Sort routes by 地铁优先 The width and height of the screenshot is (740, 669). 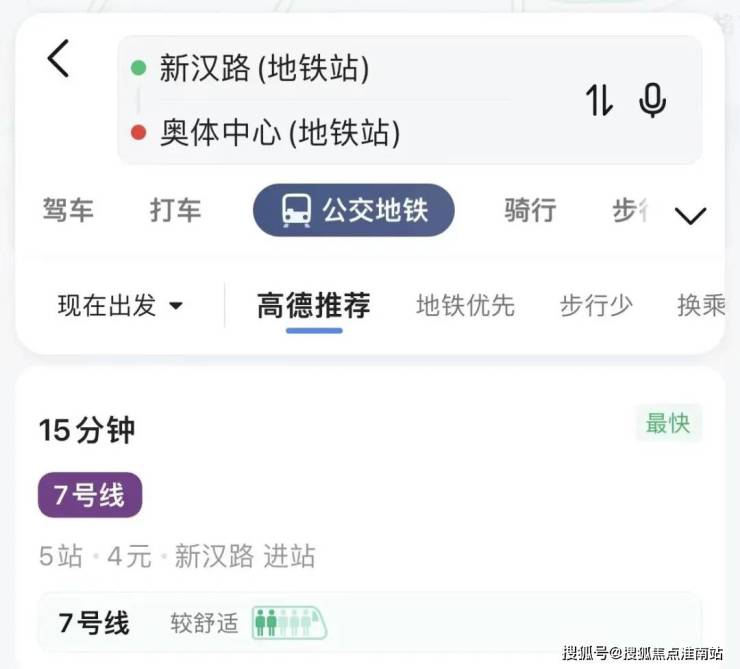tap(465, 306)
